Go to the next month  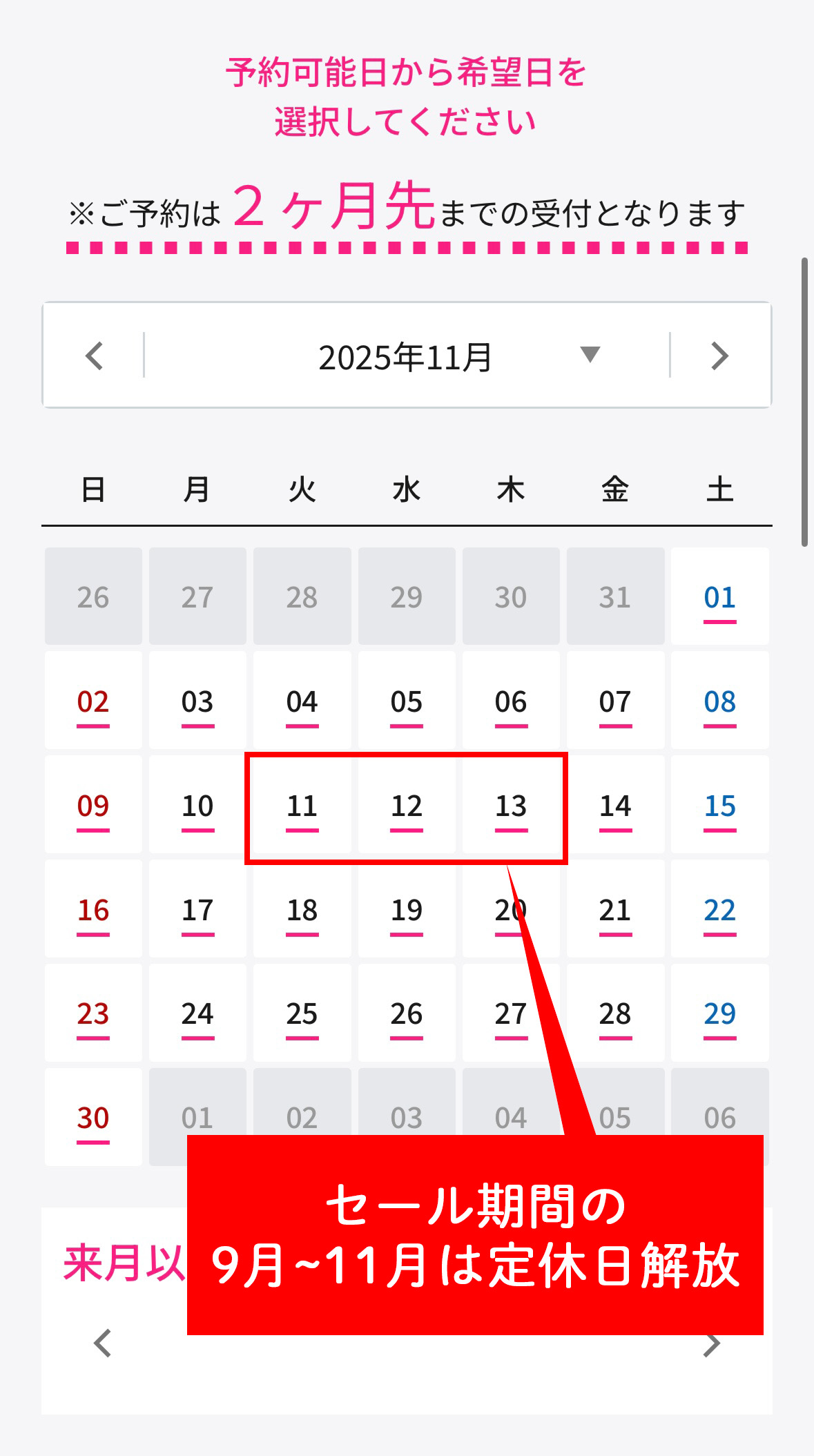tap(719, 356)
